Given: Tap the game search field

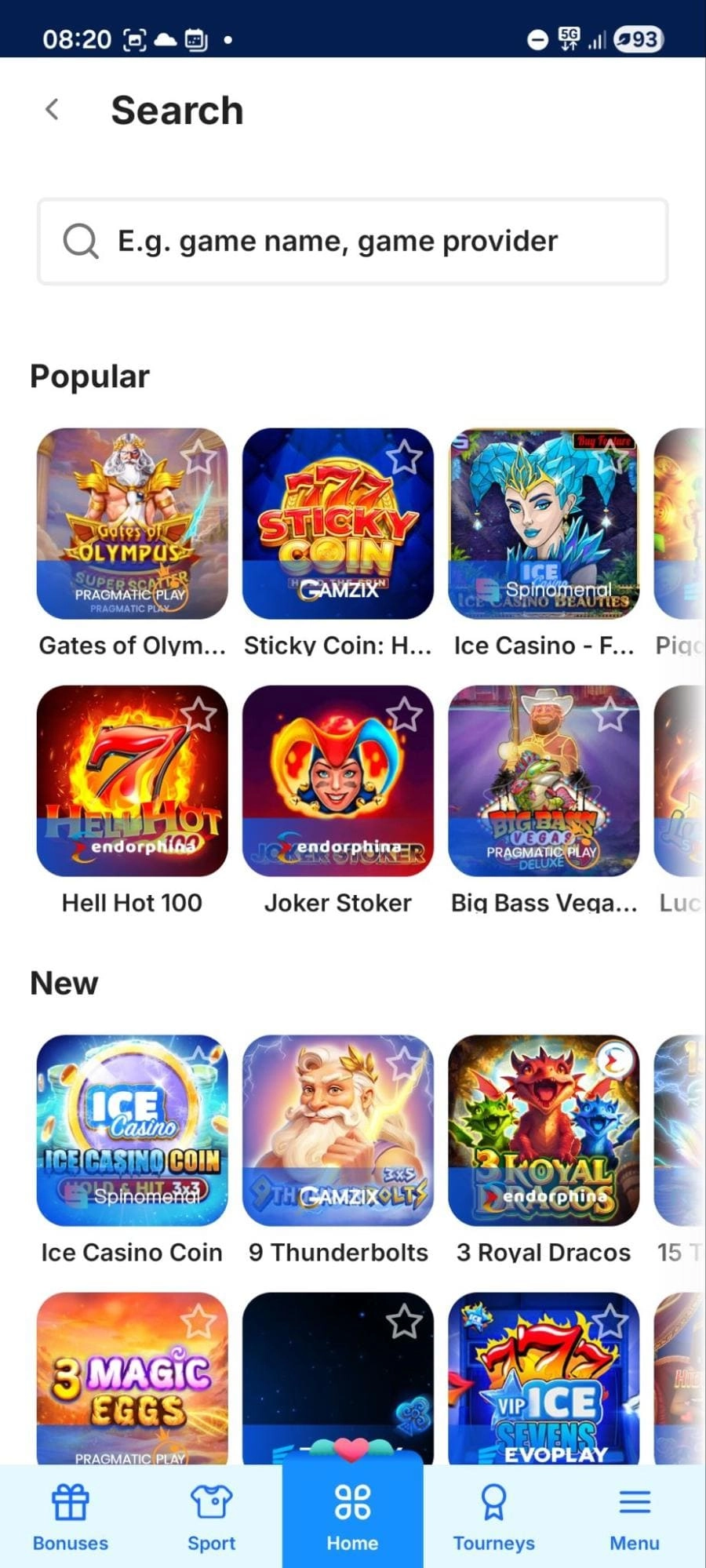Looking at the screenshot, I should click(x=353, y=241).
